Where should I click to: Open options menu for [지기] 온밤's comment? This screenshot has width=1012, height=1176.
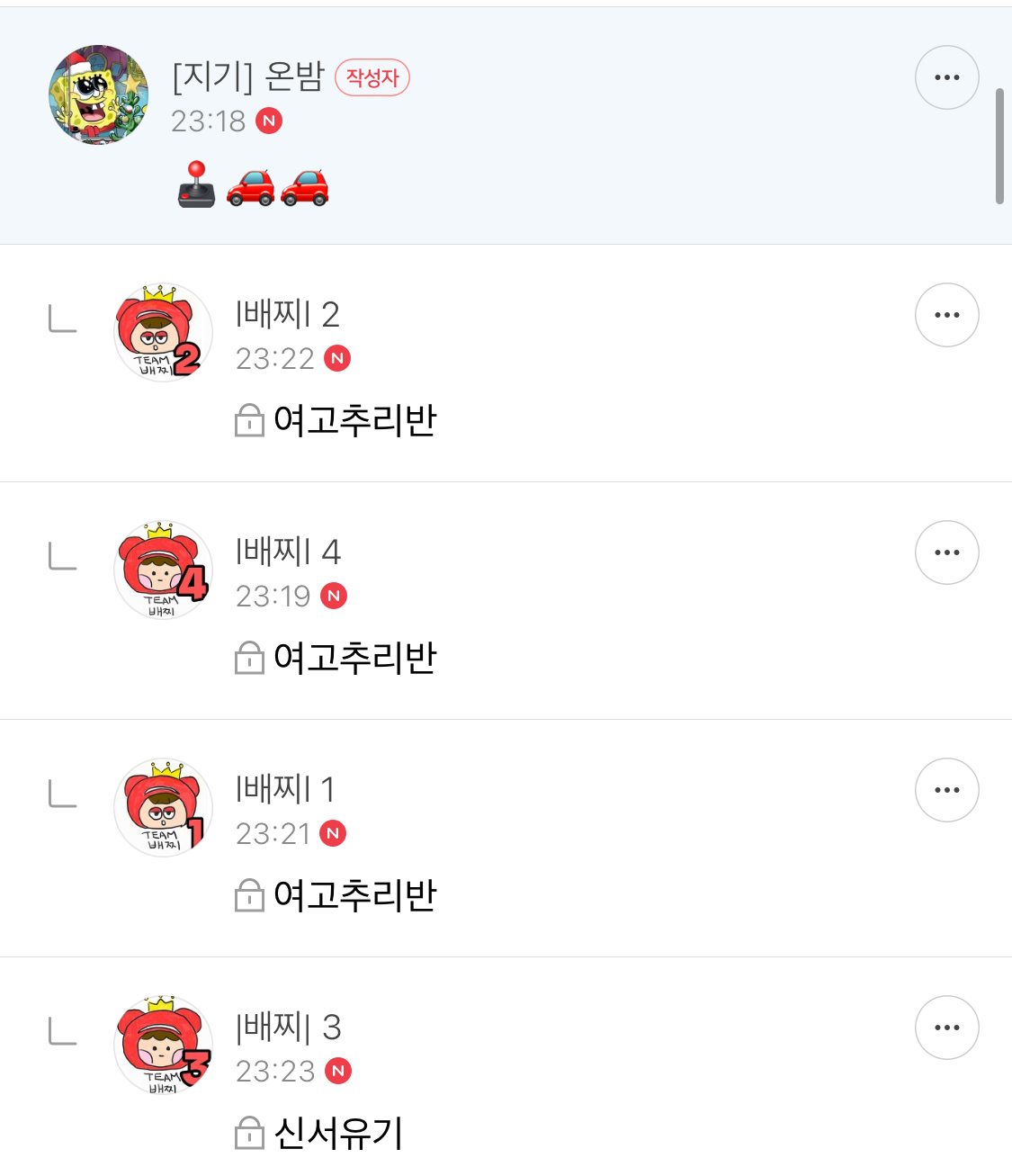[946, 77]
